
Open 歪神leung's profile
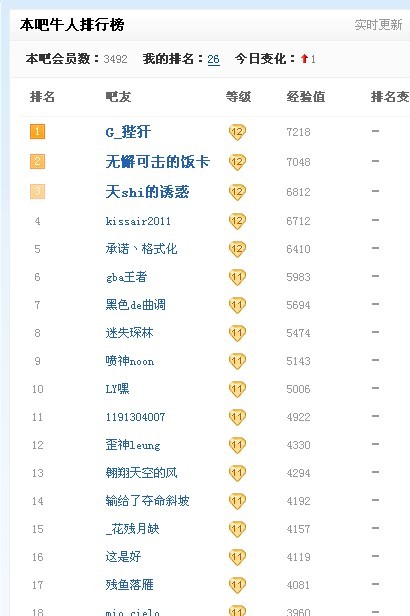[133, 445]
